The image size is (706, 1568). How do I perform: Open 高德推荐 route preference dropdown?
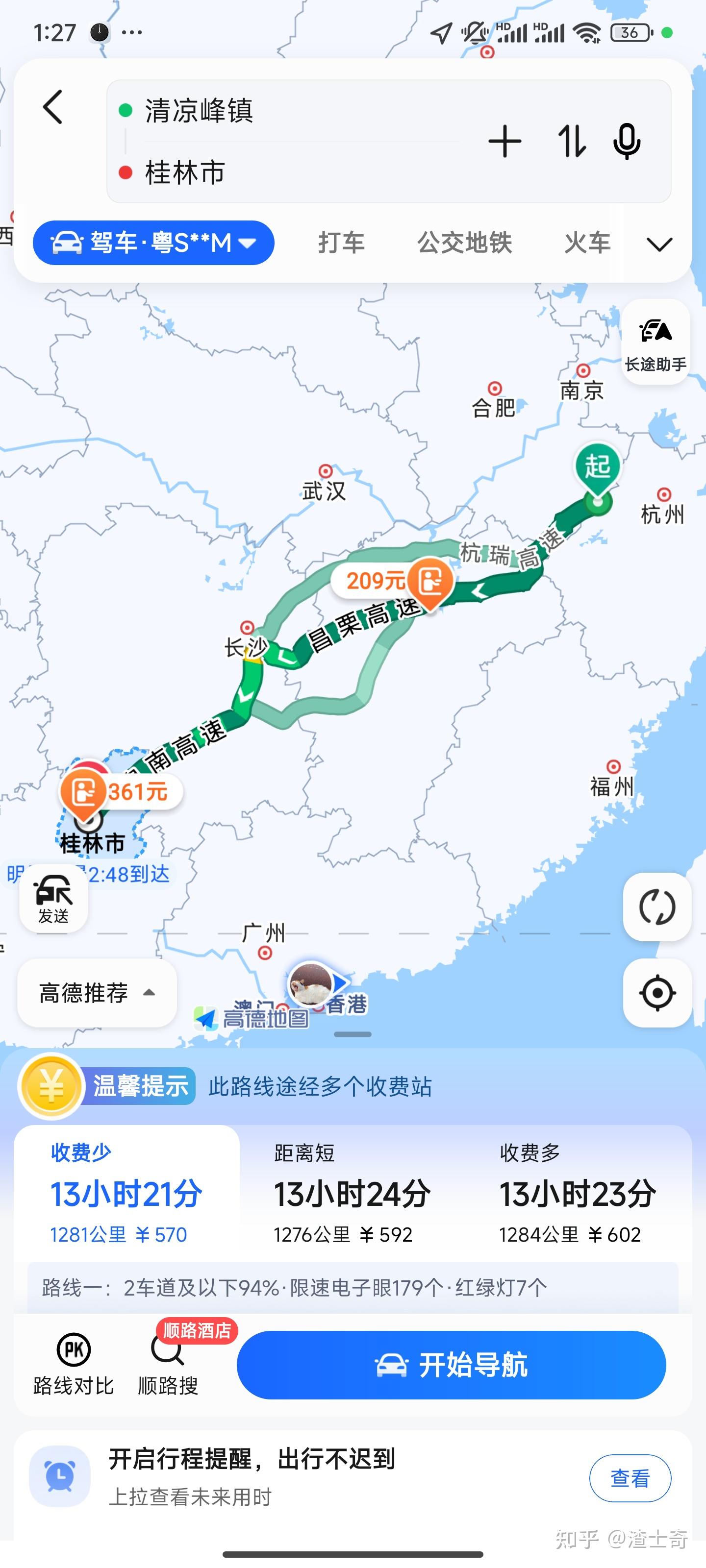click(x=97, y=993)
